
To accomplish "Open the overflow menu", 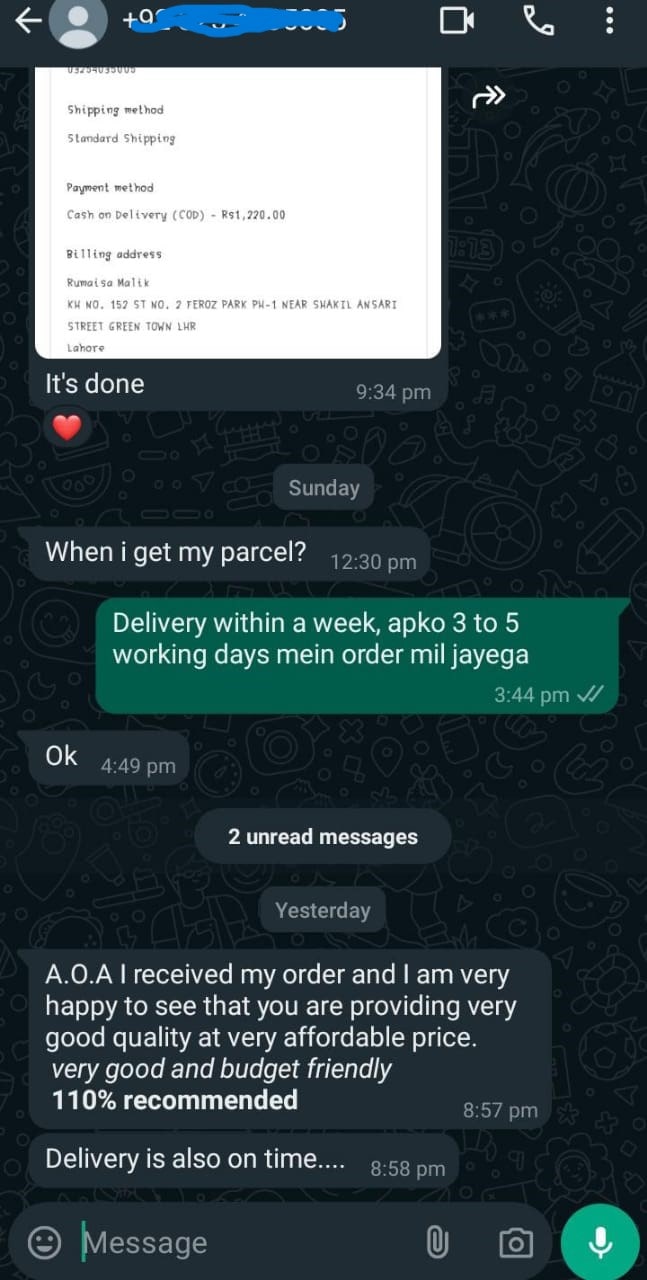I will [609, 20].
